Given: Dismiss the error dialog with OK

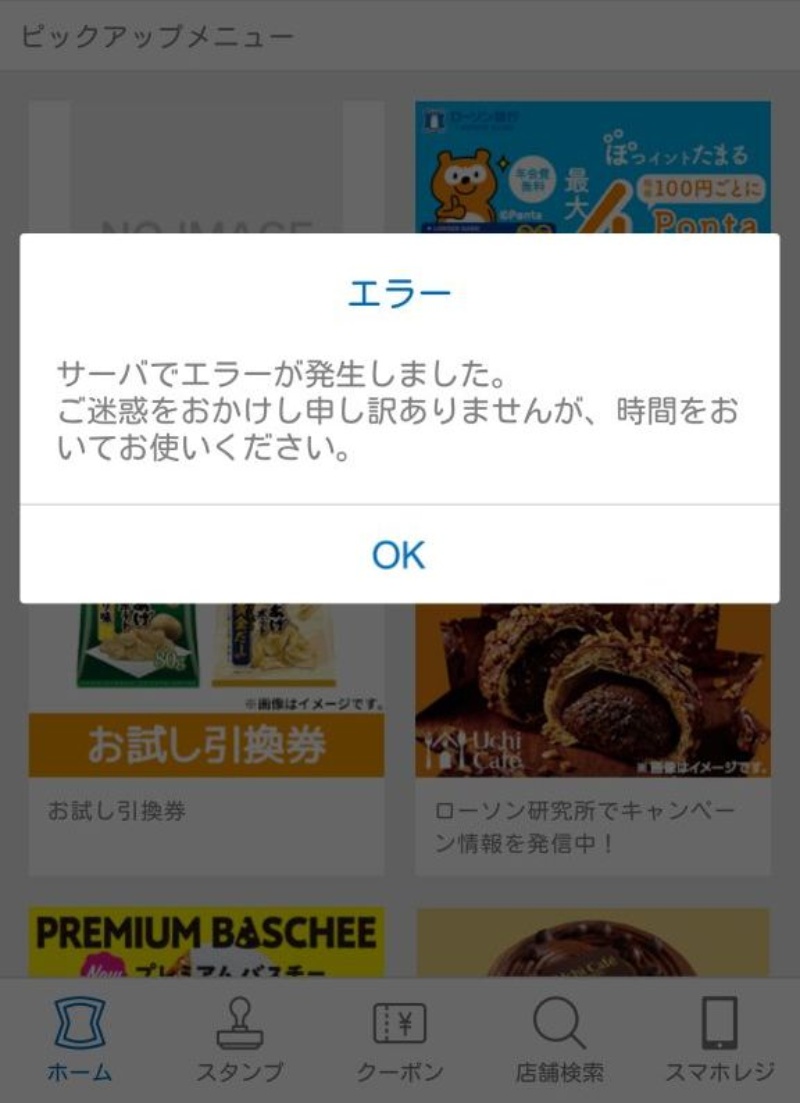Looking at the screenshot, I should tap(399, 554).
